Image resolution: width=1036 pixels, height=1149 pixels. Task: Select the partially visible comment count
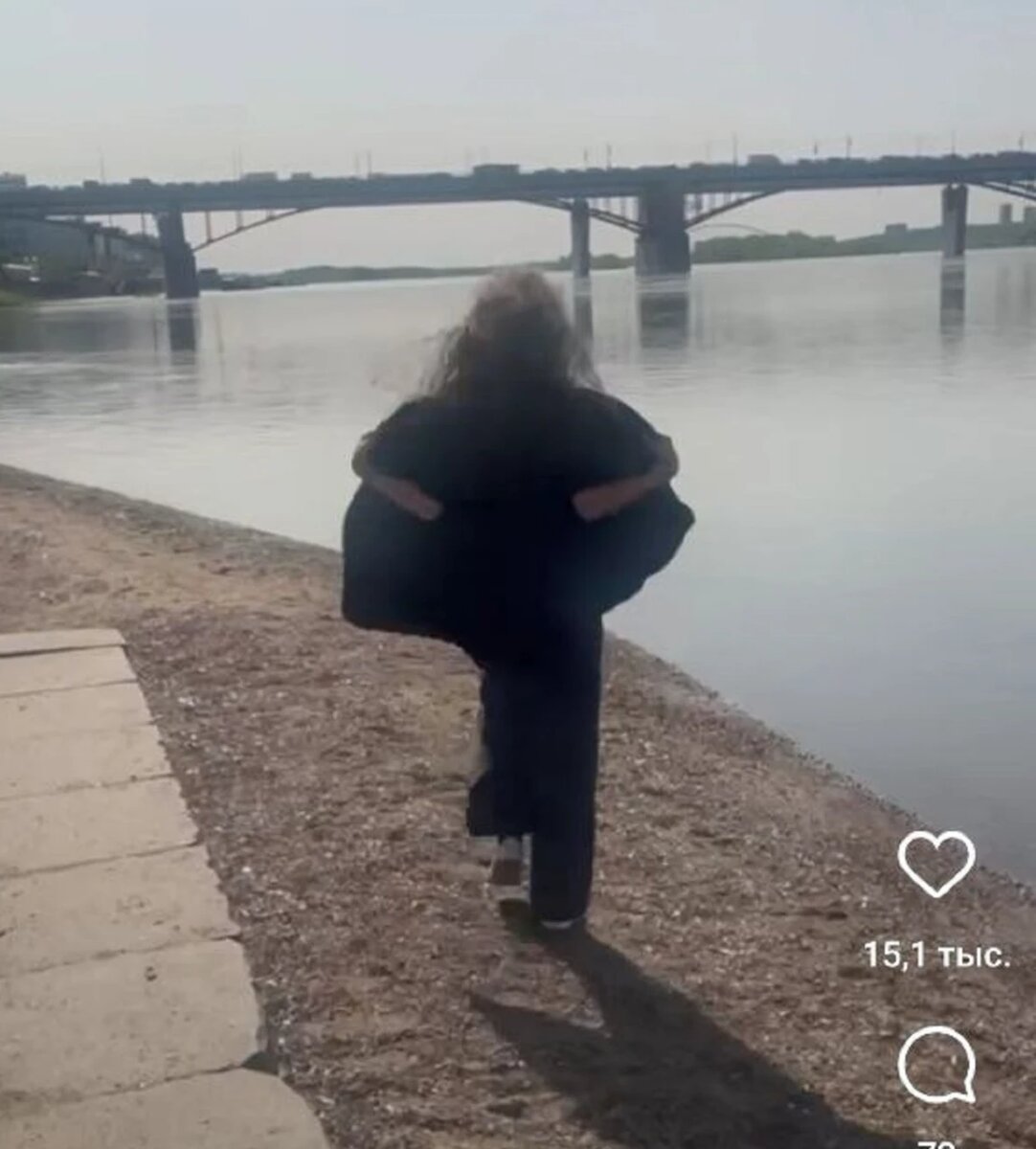934,1142
